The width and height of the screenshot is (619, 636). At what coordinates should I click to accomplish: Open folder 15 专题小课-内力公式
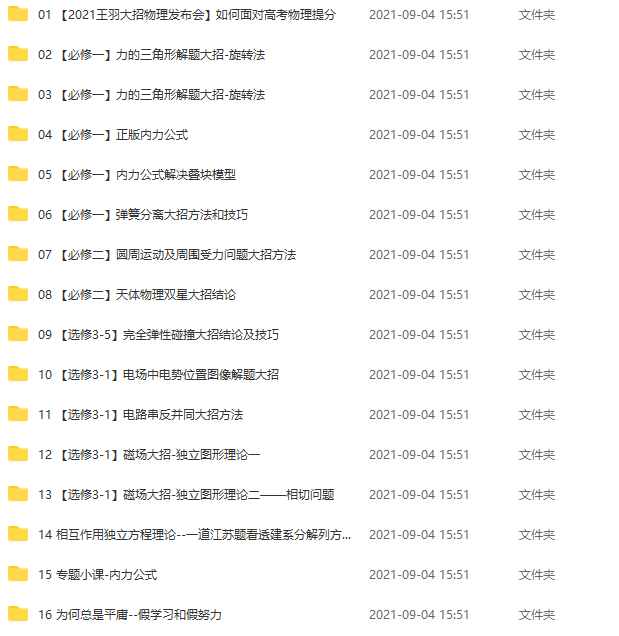click(97, 575)
